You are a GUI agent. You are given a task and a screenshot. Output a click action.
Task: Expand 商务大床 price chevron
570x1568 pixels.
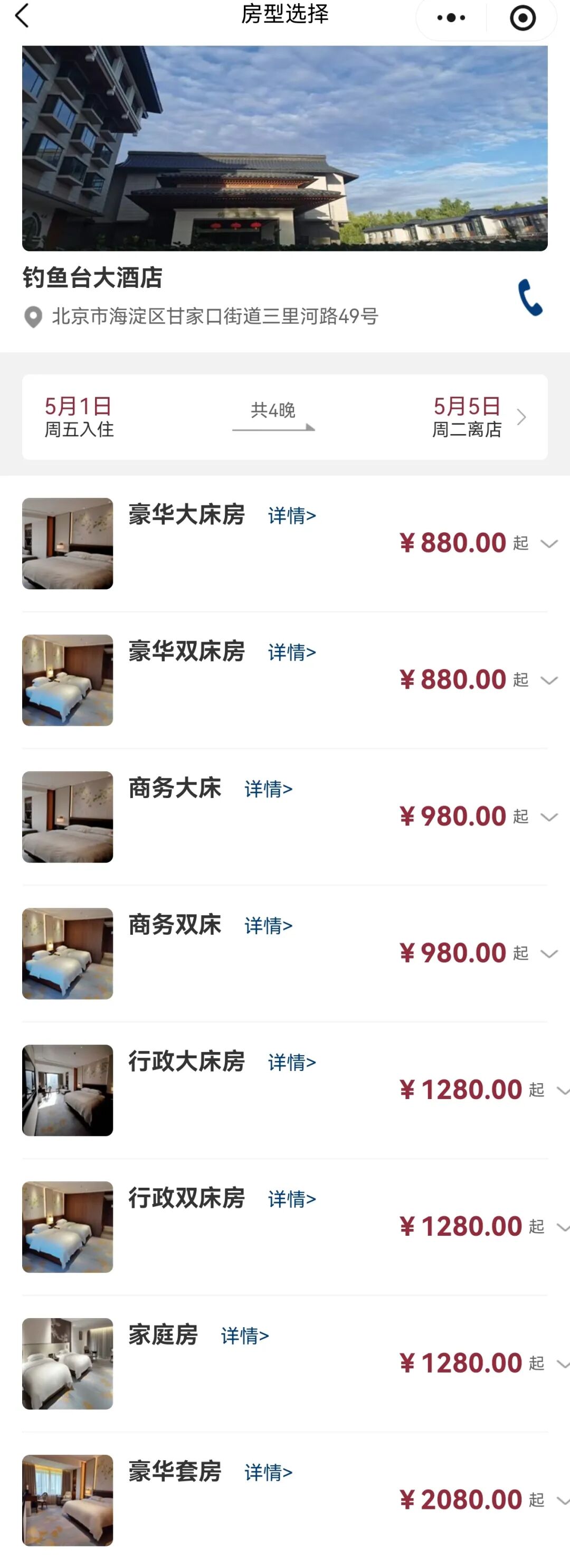(549, 816)
